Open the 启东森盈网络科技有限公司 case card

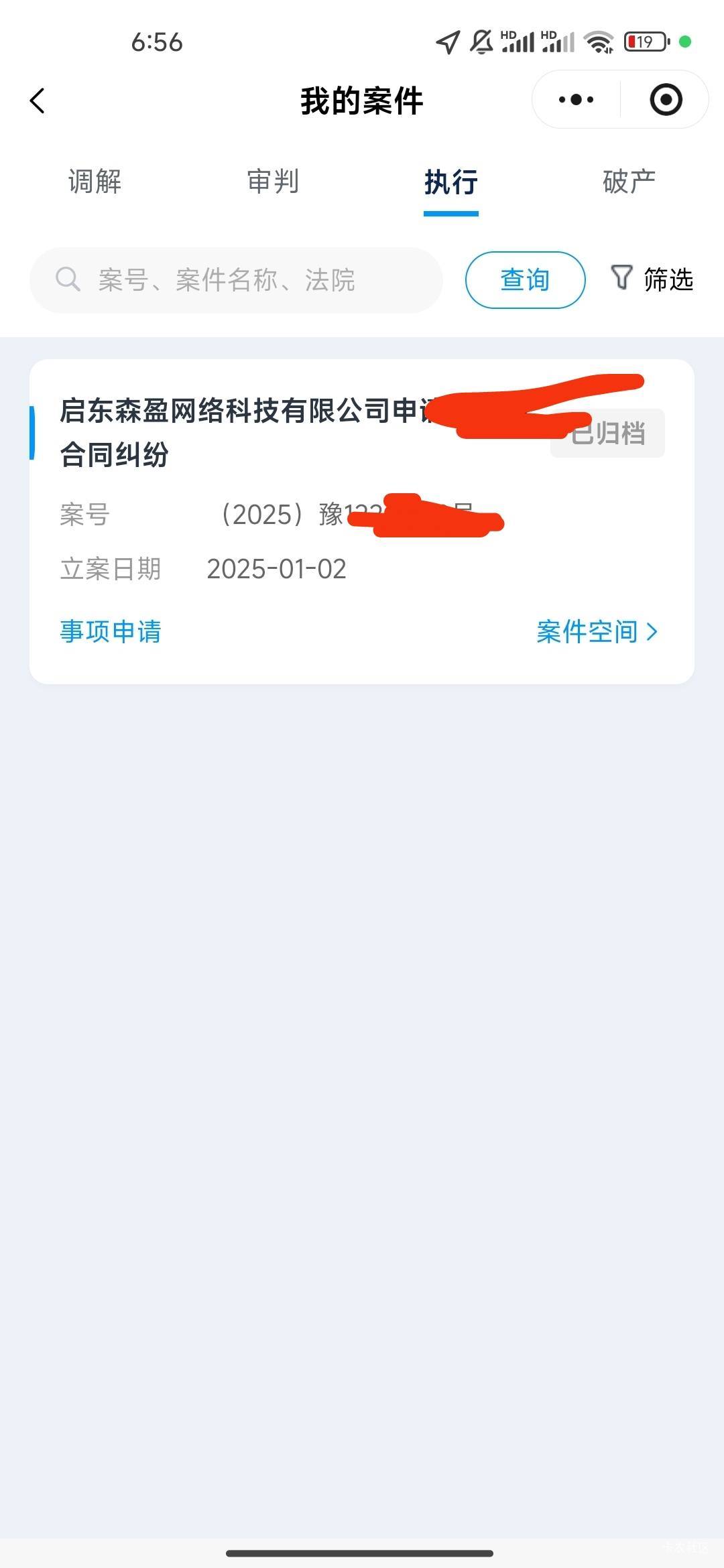point(362,521)
